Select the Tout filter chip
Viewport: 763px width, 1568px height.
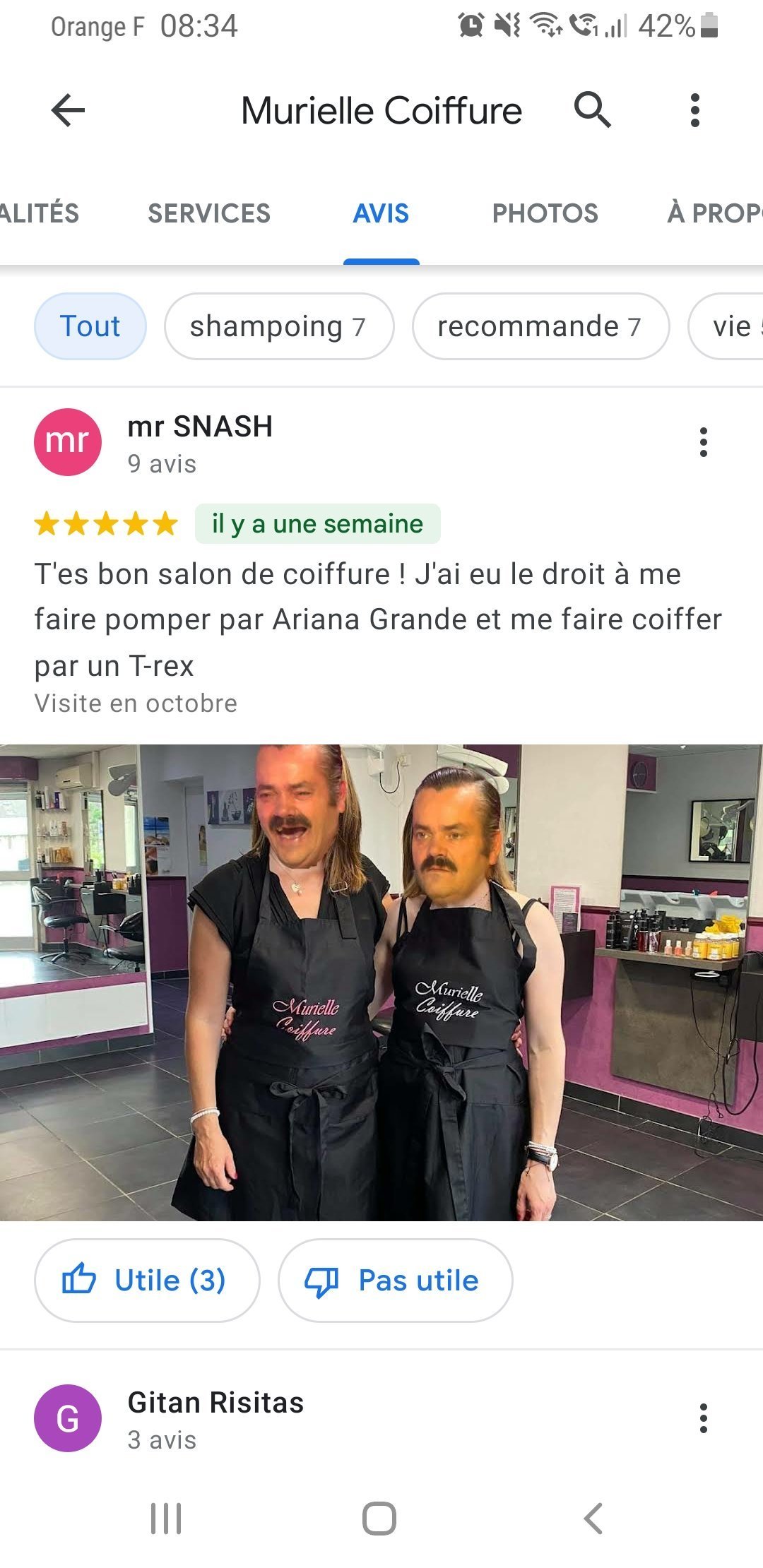90,326
